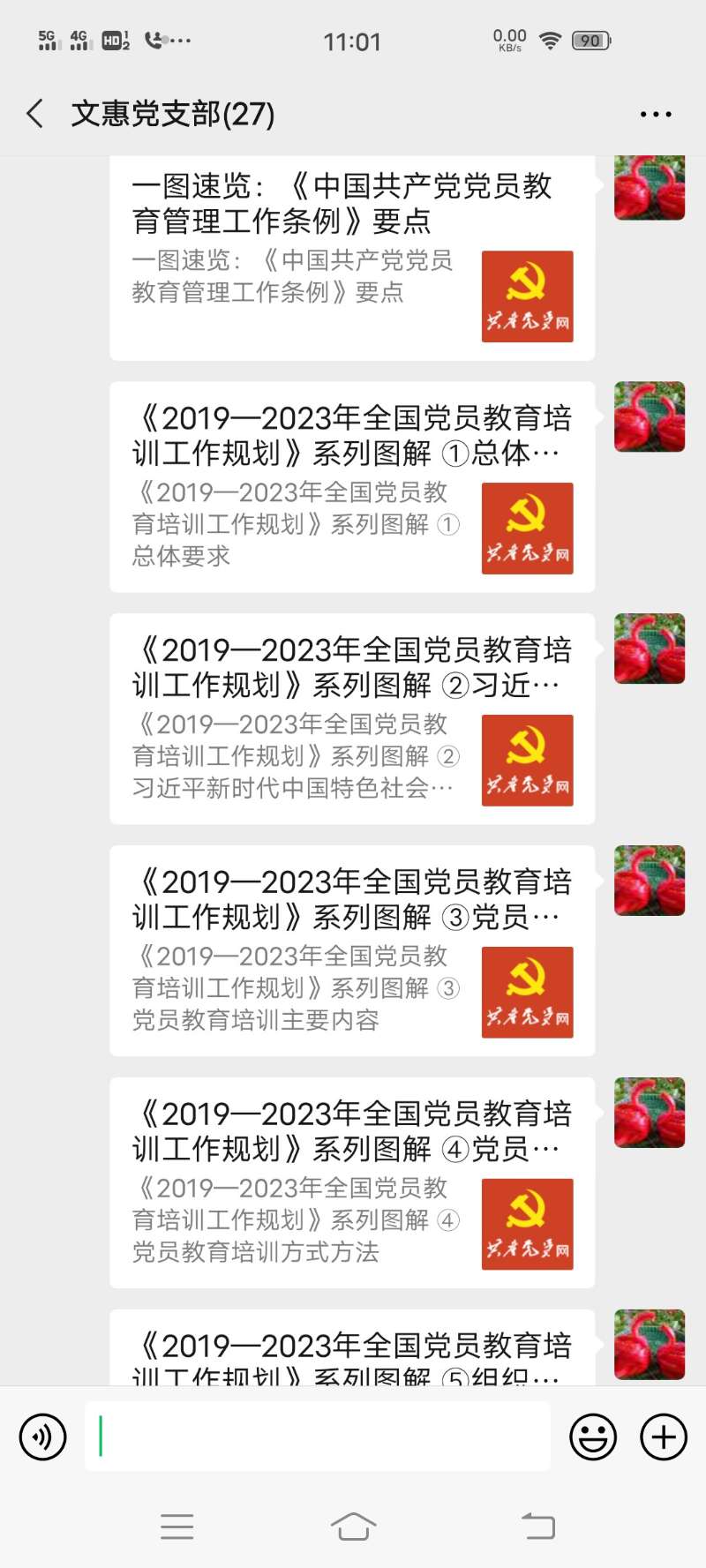The height and width of the screenshot is (1568, 706).
Task: Focus the message text field
Action: (x=318, y=1437)
